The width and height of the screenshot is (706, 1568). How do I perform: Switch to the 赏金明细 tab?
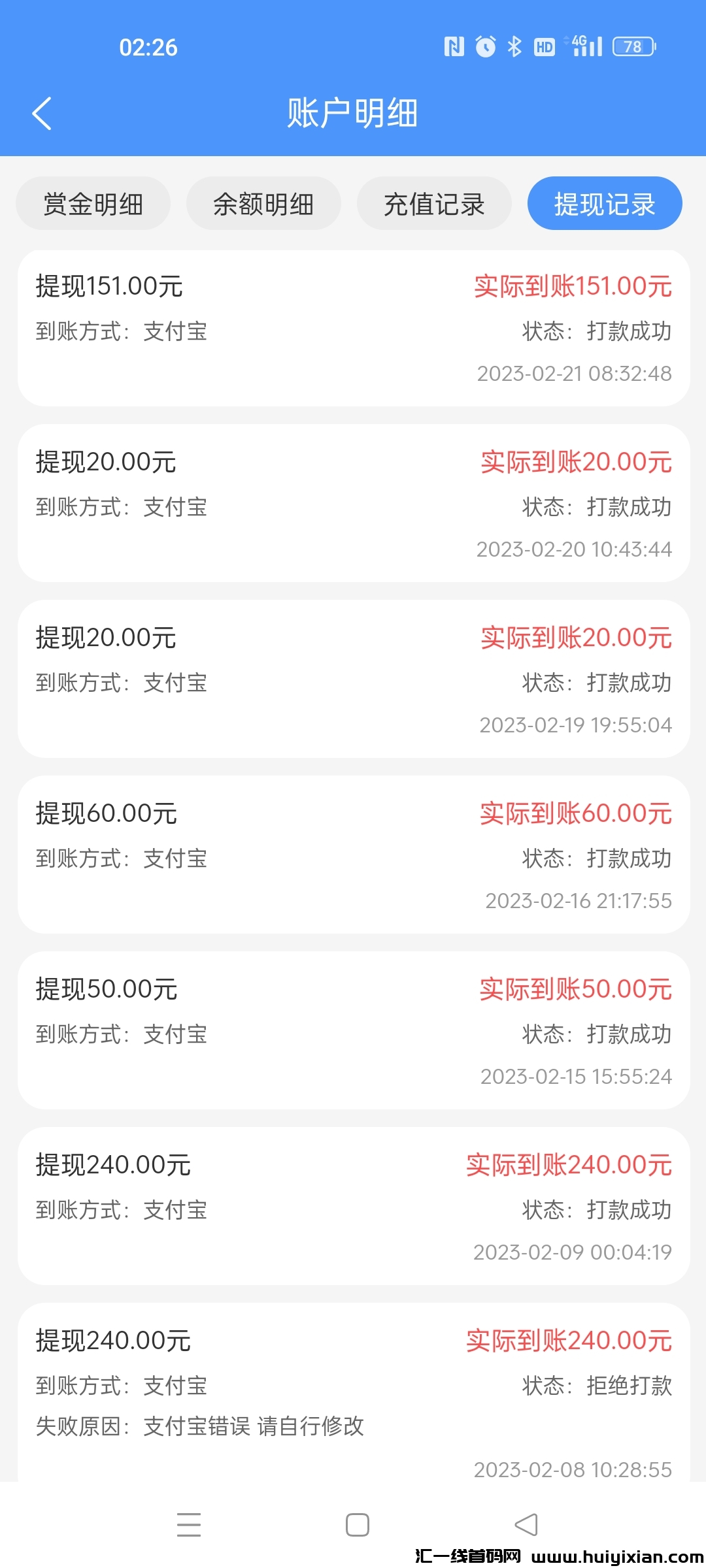point(93,203)
